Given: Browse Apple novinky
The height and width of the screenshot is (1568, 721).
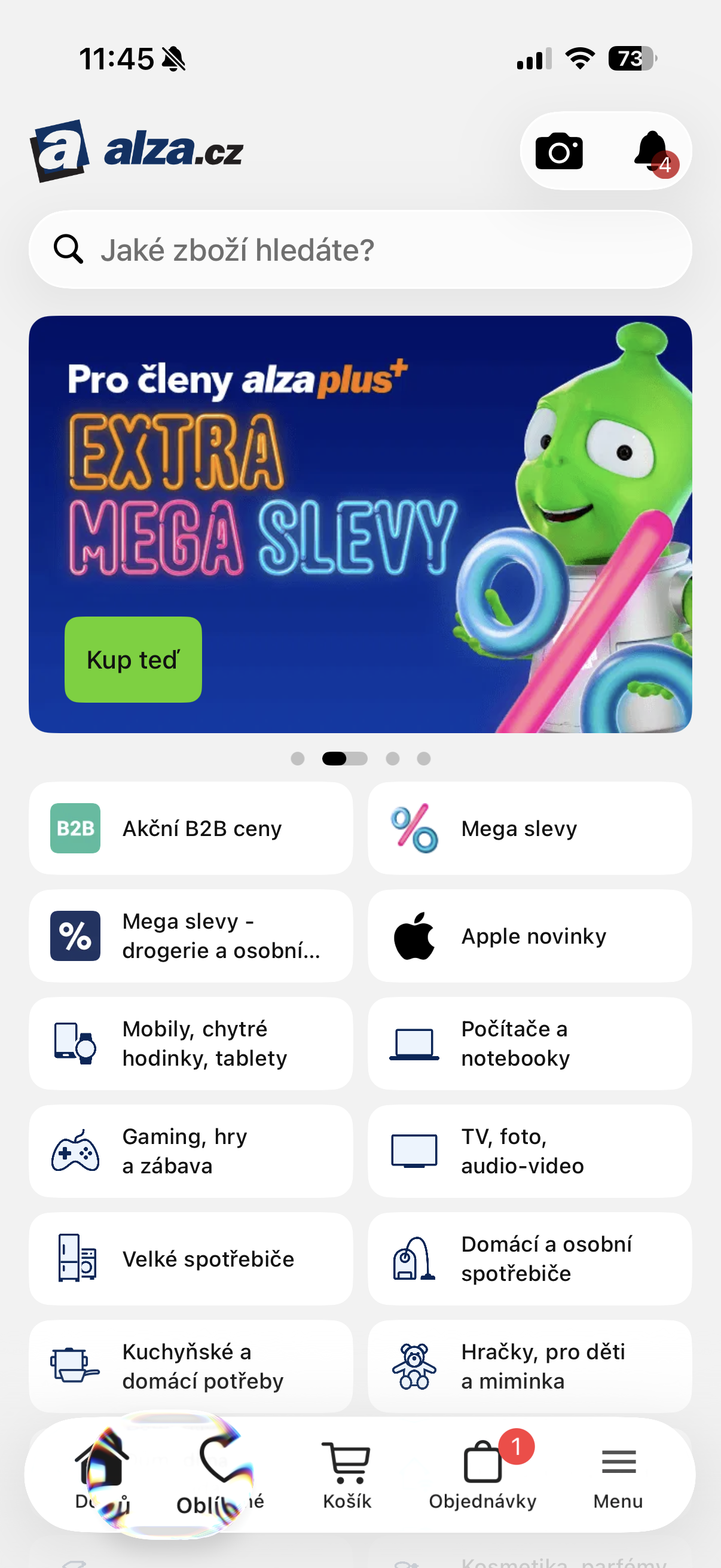Looking at the screenshot, I should (529, 936).
